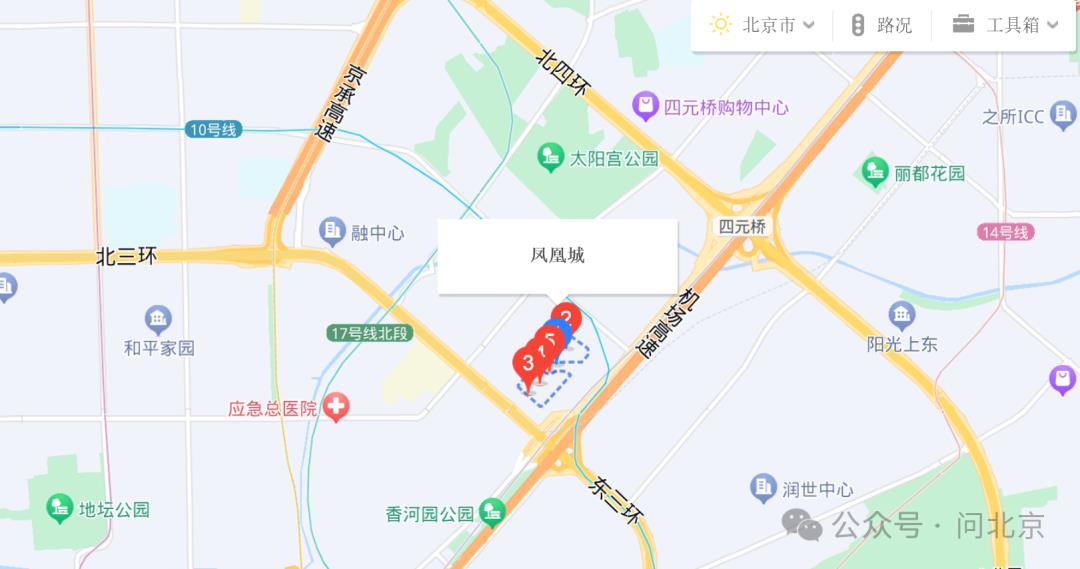Select red map marker number 2

pos(566,317)
